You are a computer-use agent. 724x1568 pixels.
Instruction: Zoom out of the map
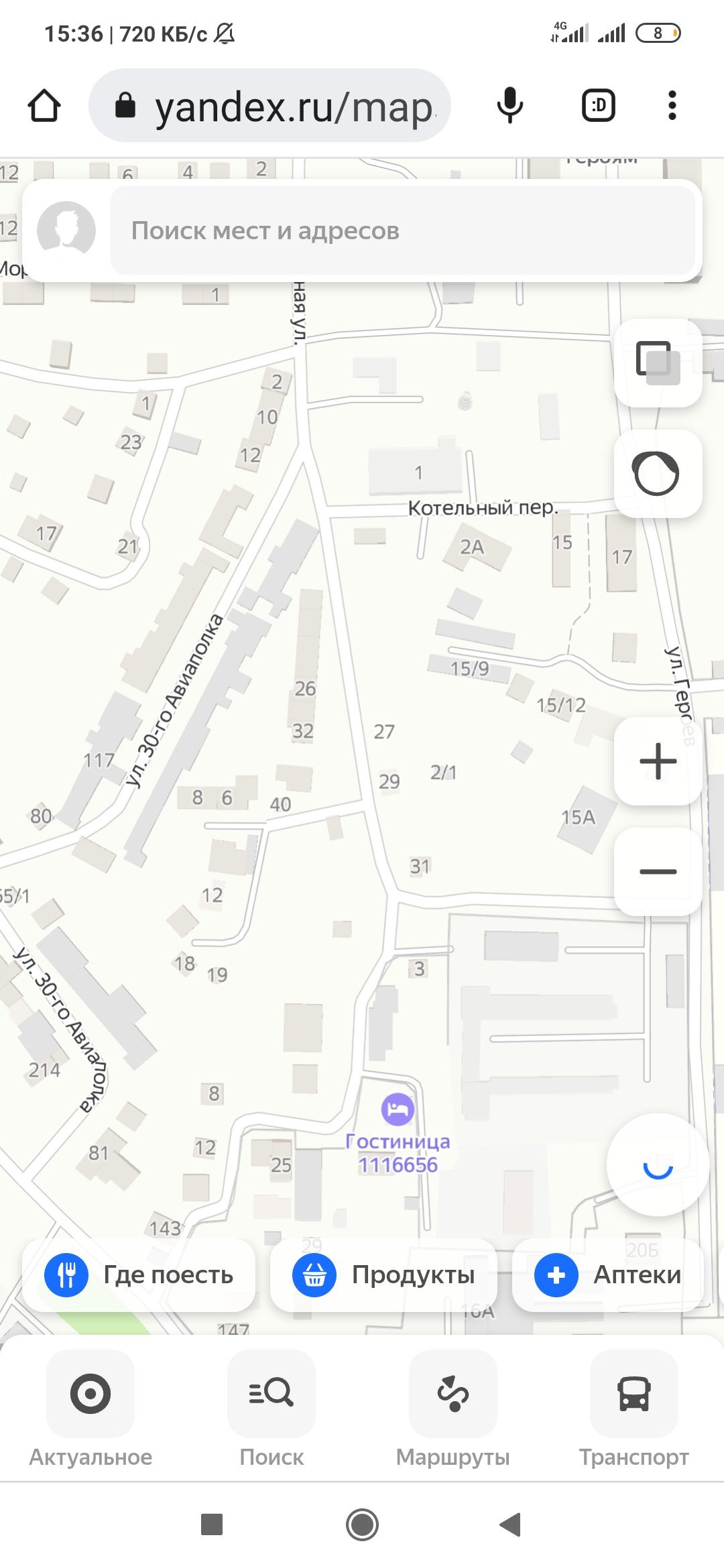point(658,871)
